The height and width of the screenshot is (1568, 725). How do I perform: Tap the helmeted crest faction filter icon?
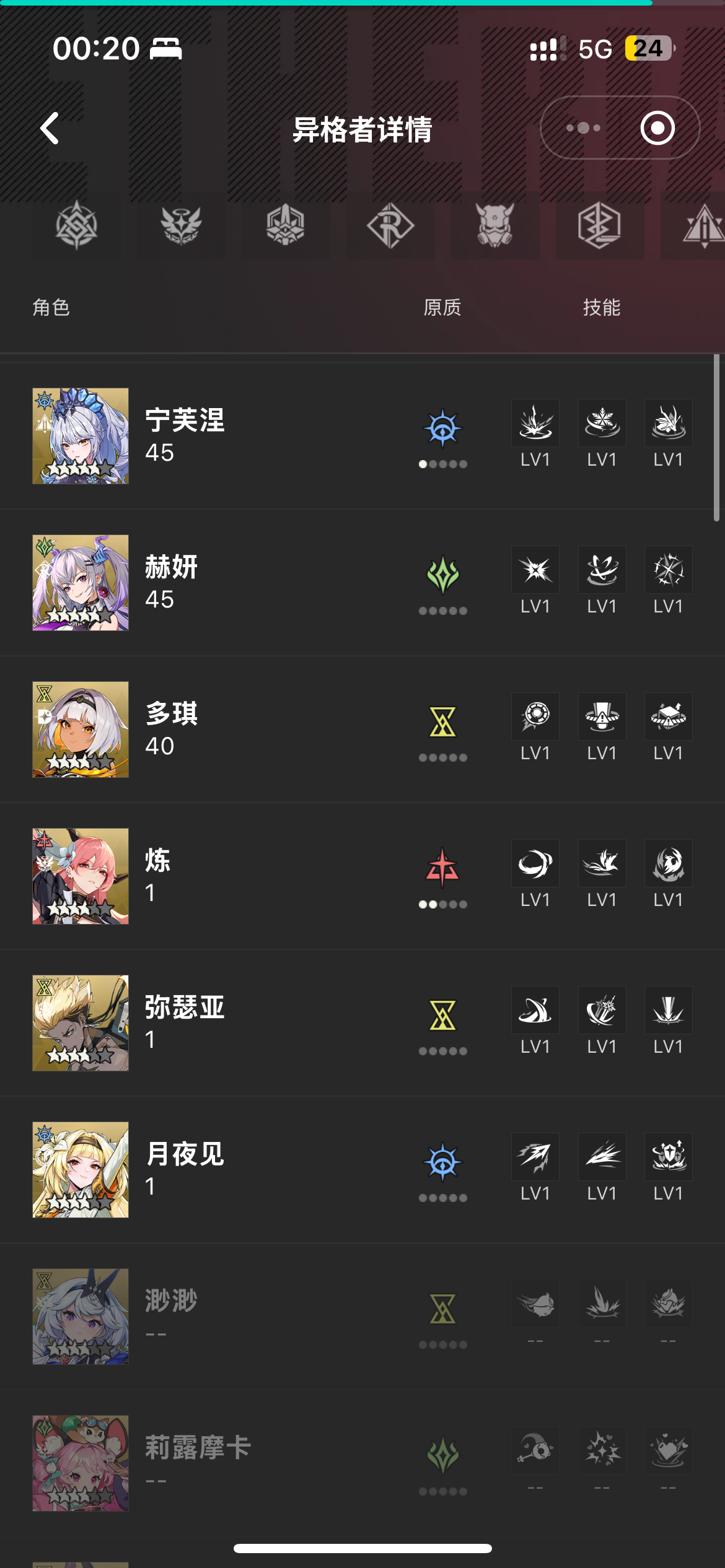[286, 227]
